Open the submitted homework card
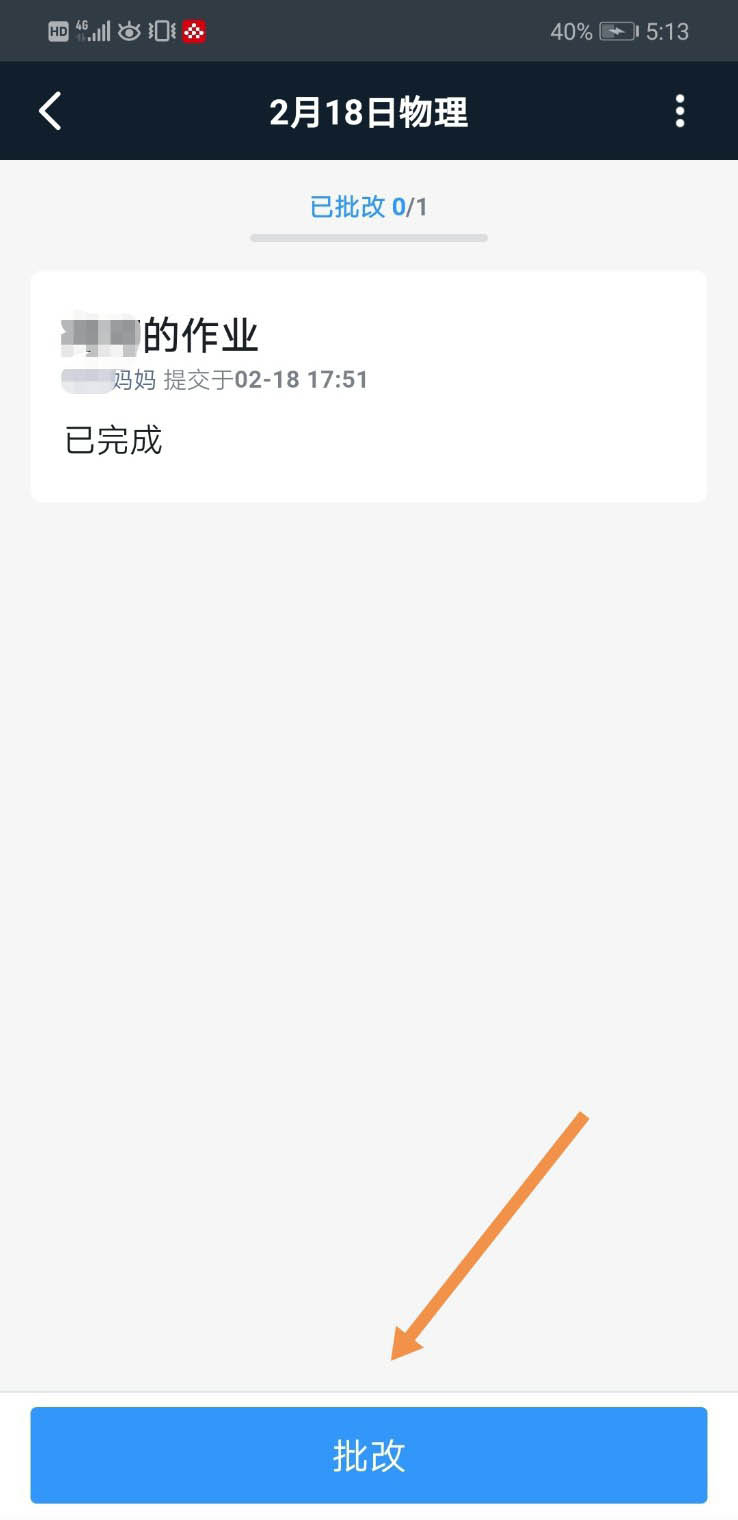Viewport: 738px width, 1520px height. (x=368, y=387)
